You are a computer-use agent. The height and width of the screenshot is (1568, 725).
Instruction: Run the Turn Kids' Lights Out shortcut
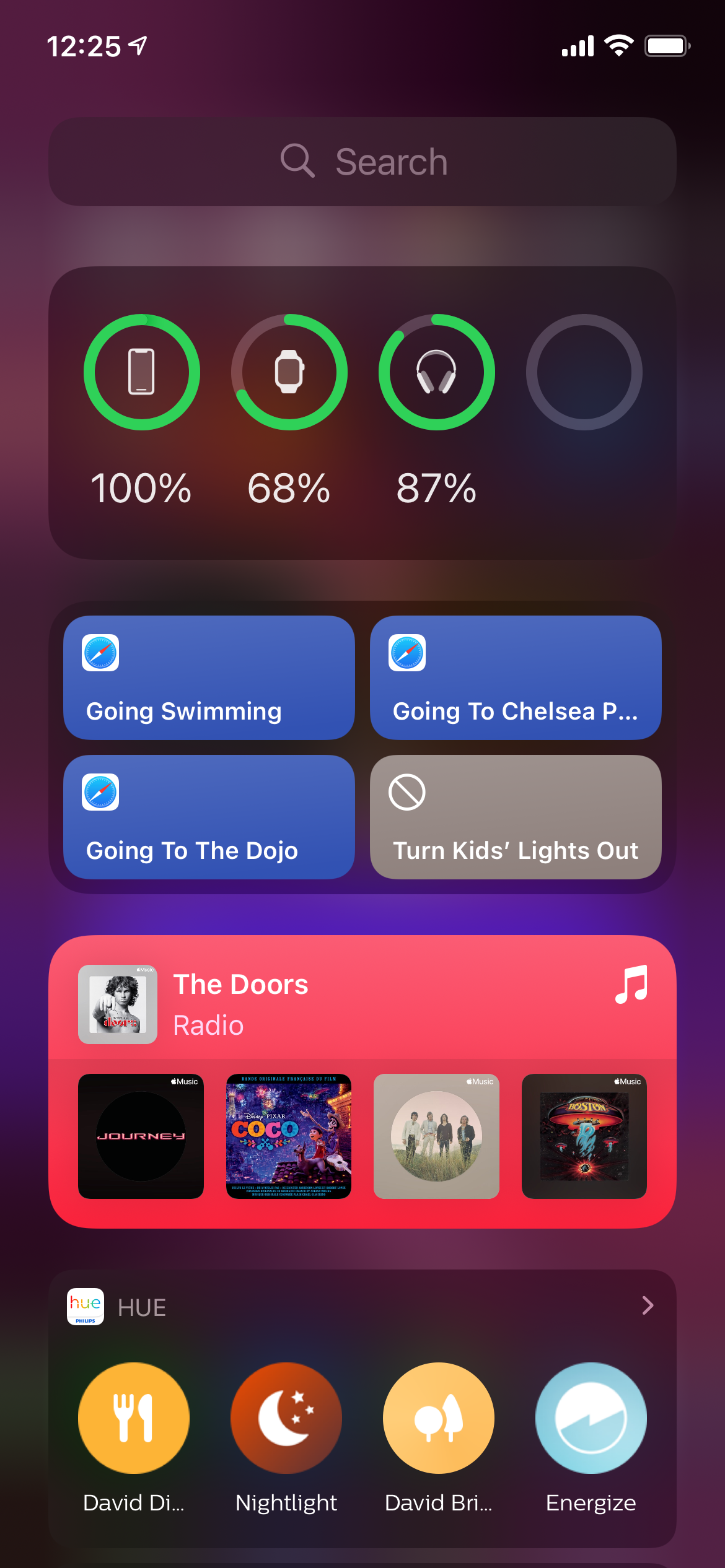click(x=516, y=817)
